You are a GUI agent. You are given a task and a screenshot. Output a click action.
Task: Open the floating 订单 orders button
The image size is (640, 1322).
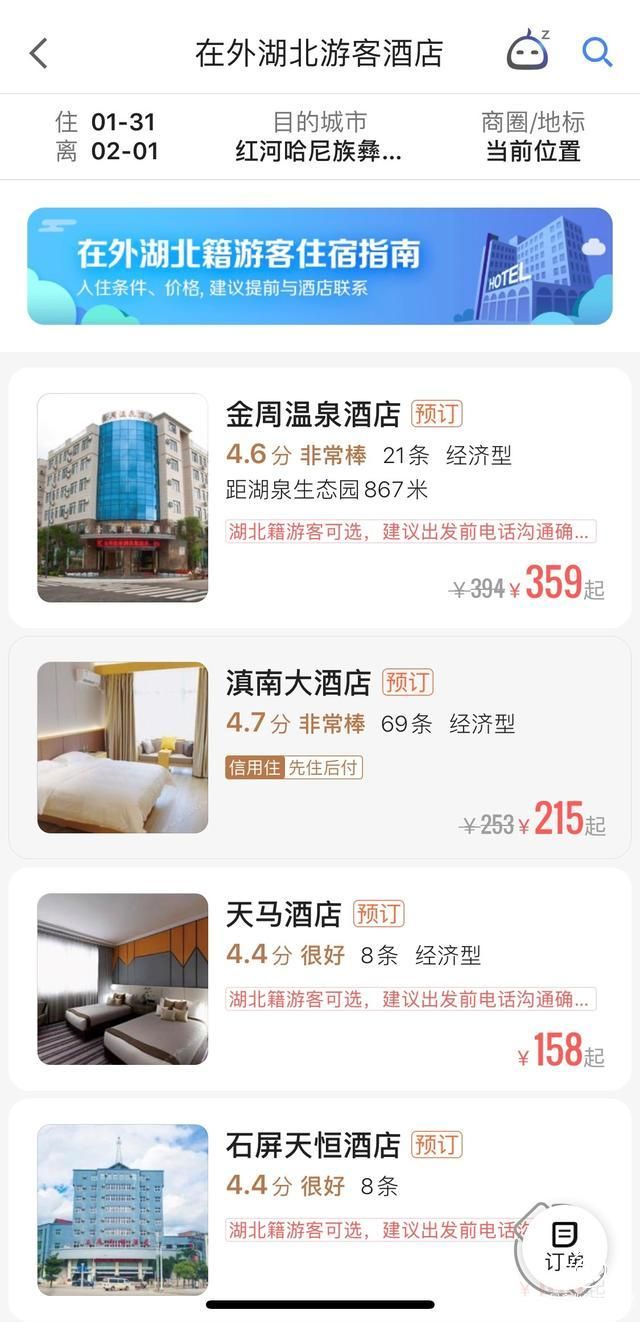[564, 1245]
